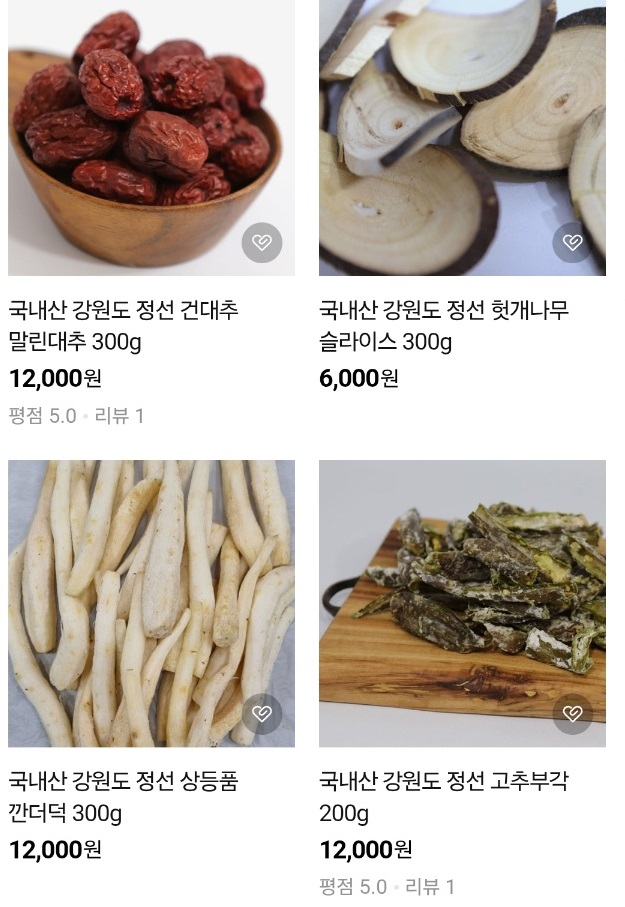This screenshot has height=907, width=625.
Task: Add 깐더덕 to favorites via heart
Action: pos(262,714)
